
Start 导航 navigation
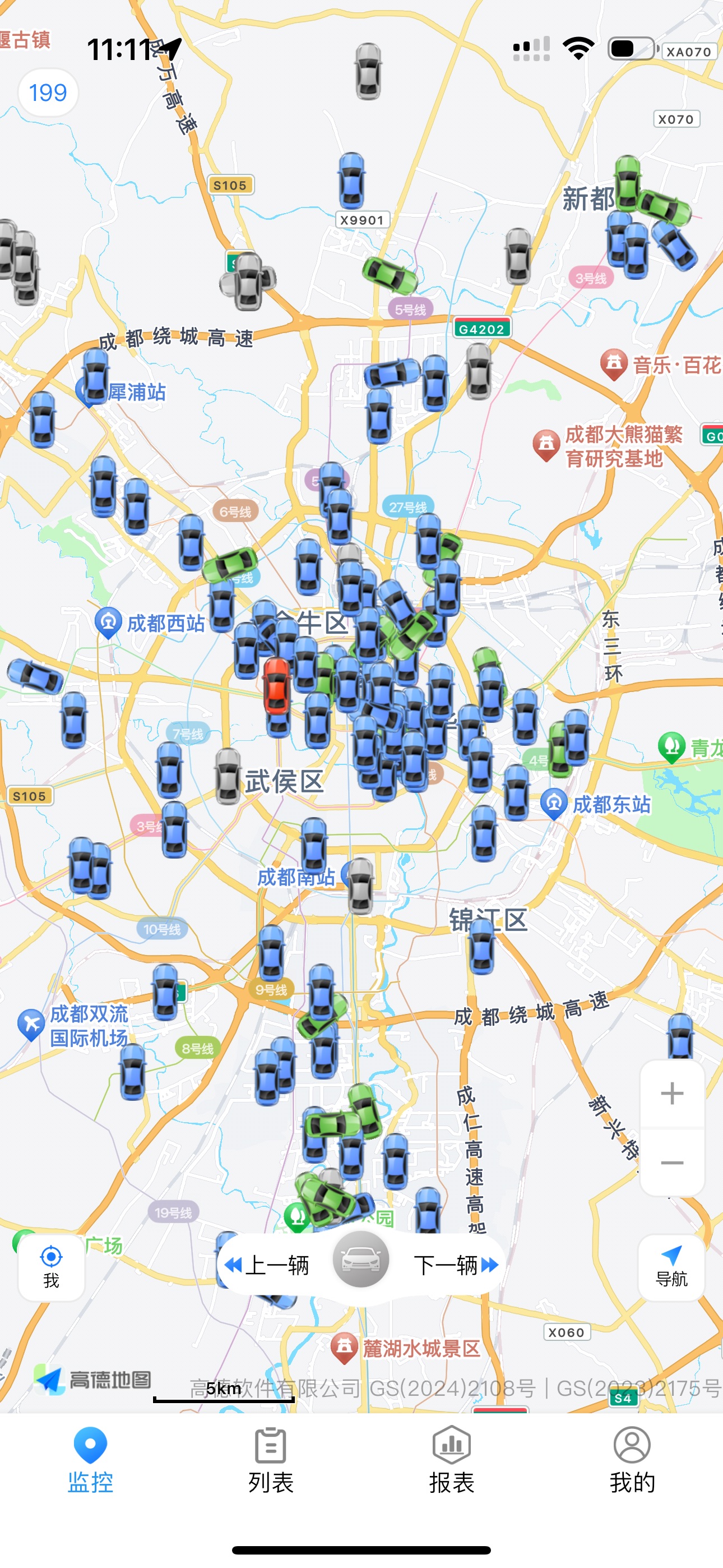click(x=671, y=1267)
